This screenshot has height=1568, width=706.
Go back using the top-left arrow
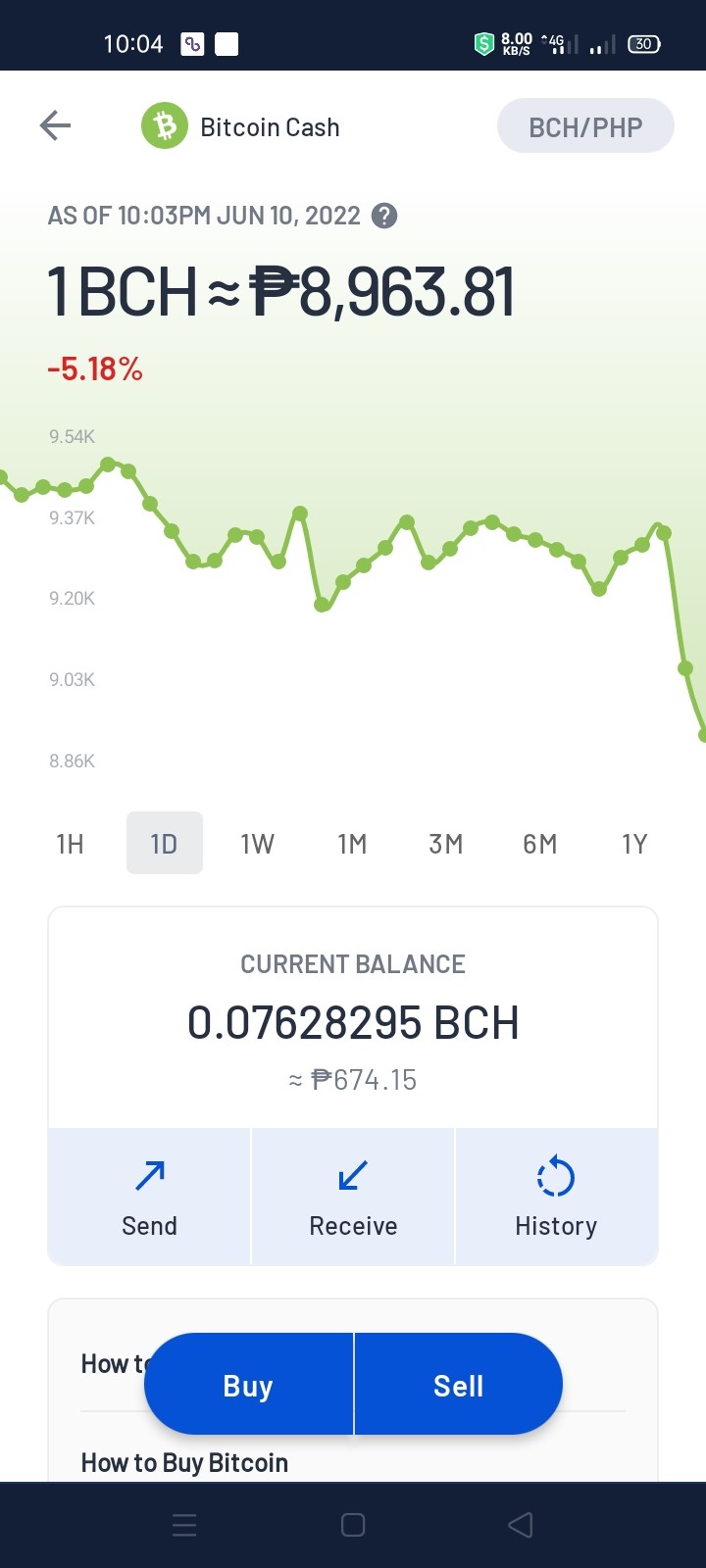[55, 125]
